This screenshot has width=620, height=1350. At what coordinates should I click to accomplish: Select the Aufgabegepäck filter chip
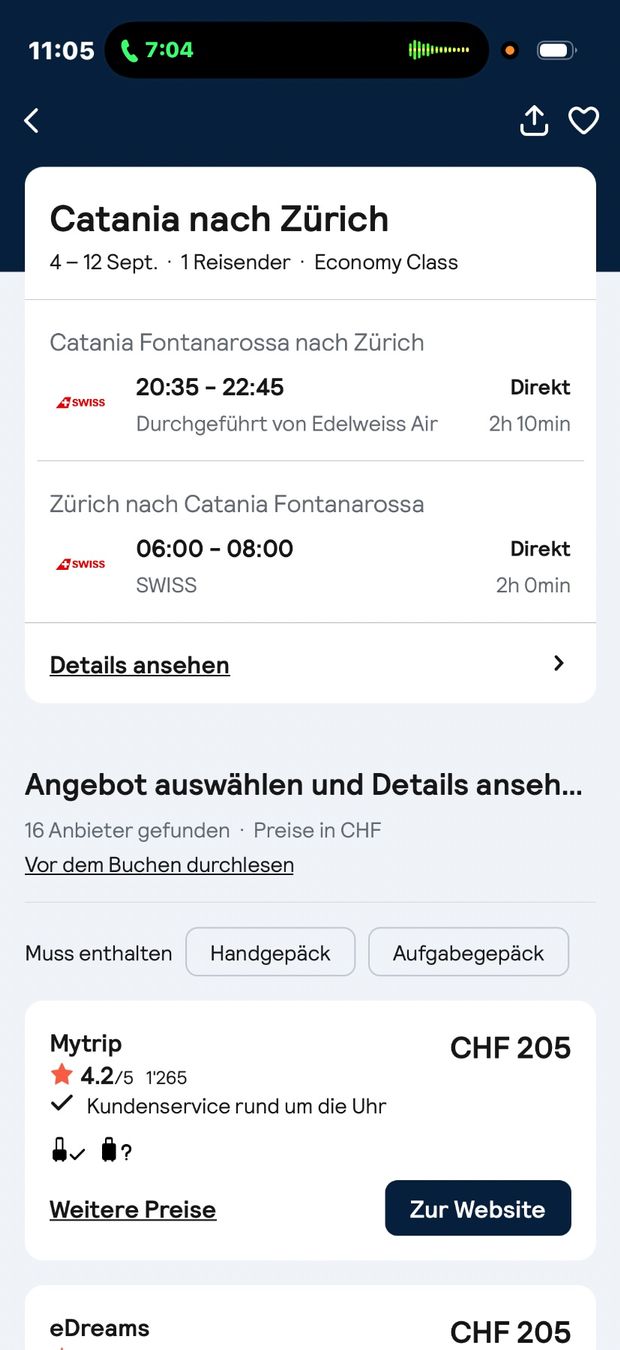click(468, 952)
